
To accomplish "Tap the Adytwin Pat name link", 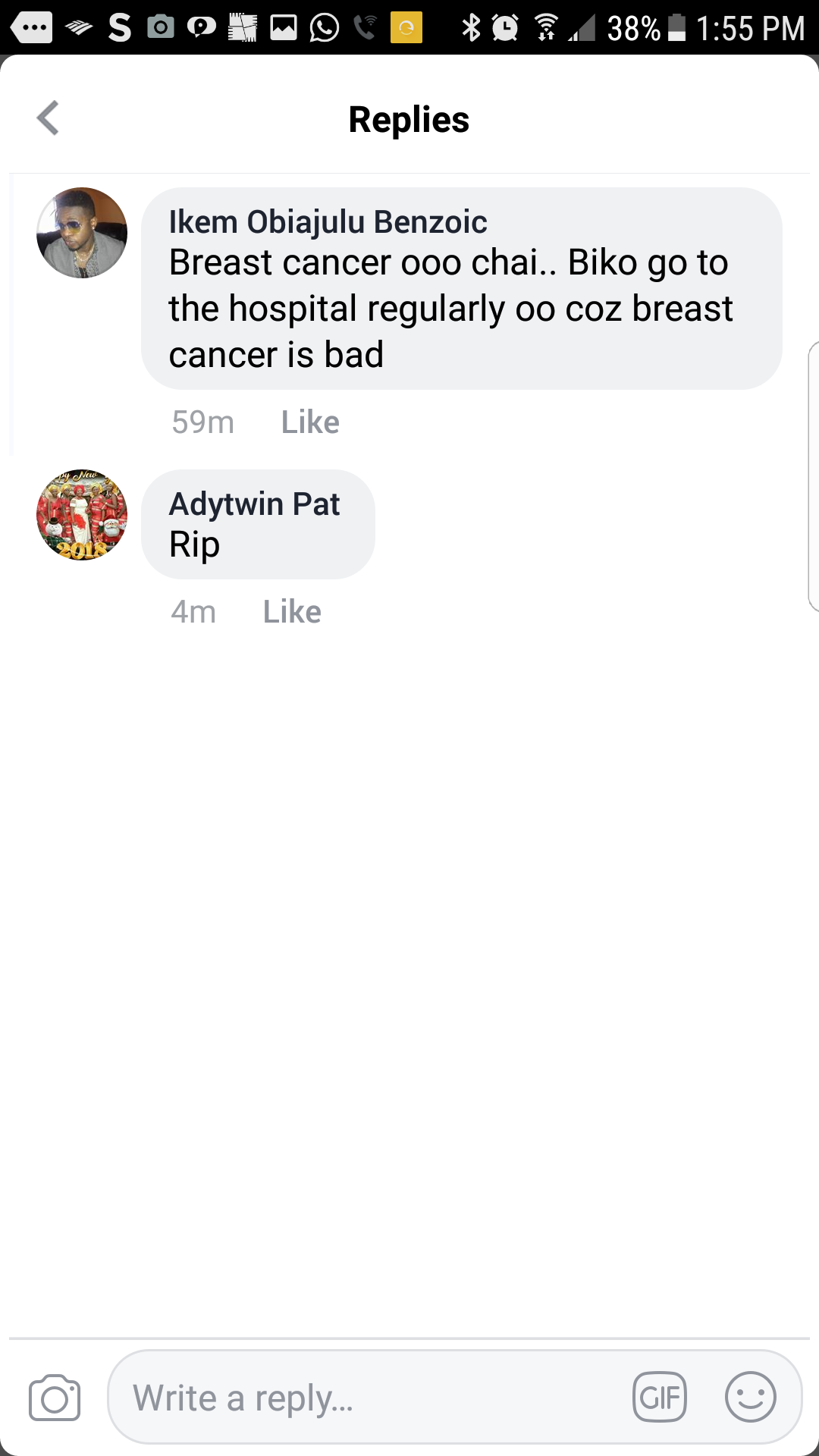I will coord(254,504).
